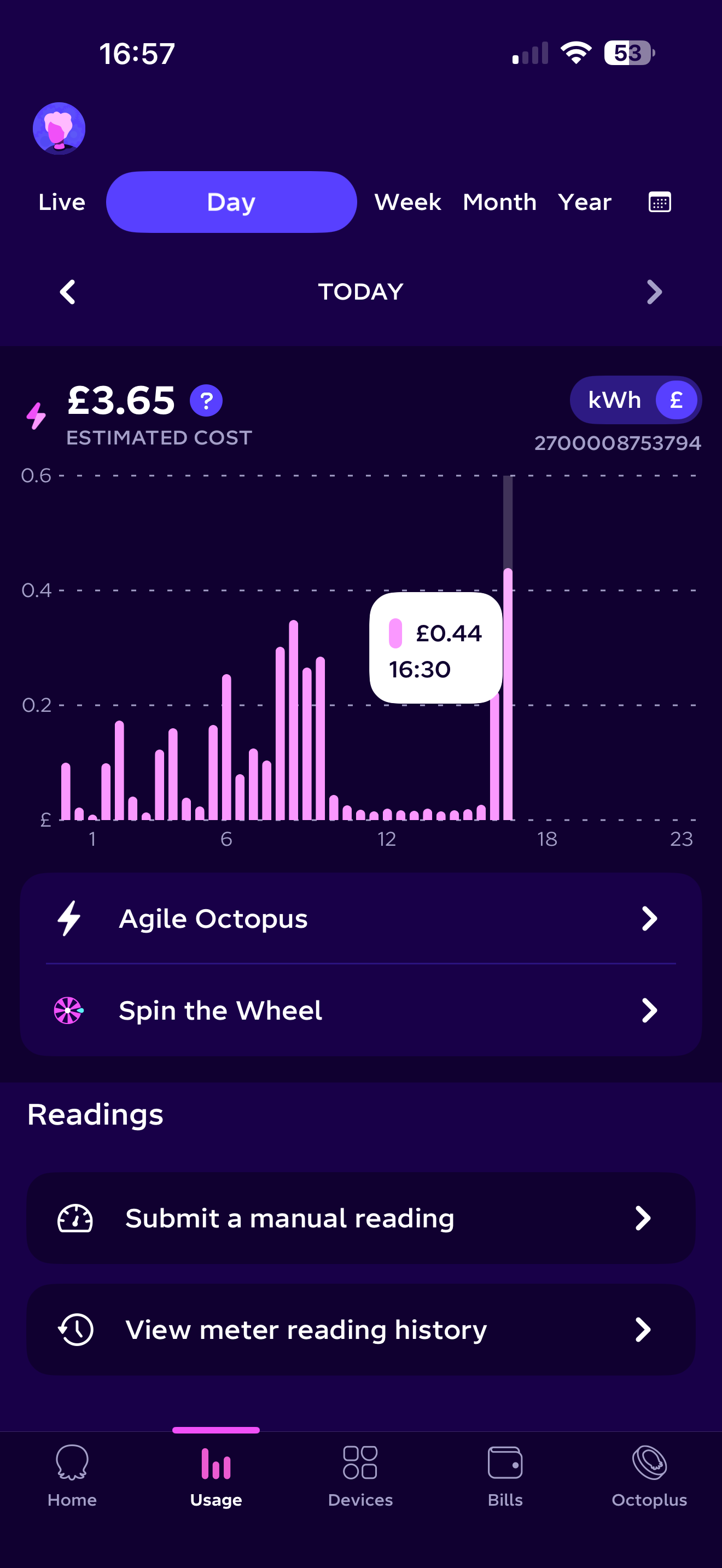Switch chart units to kWh

pos(614,400)
